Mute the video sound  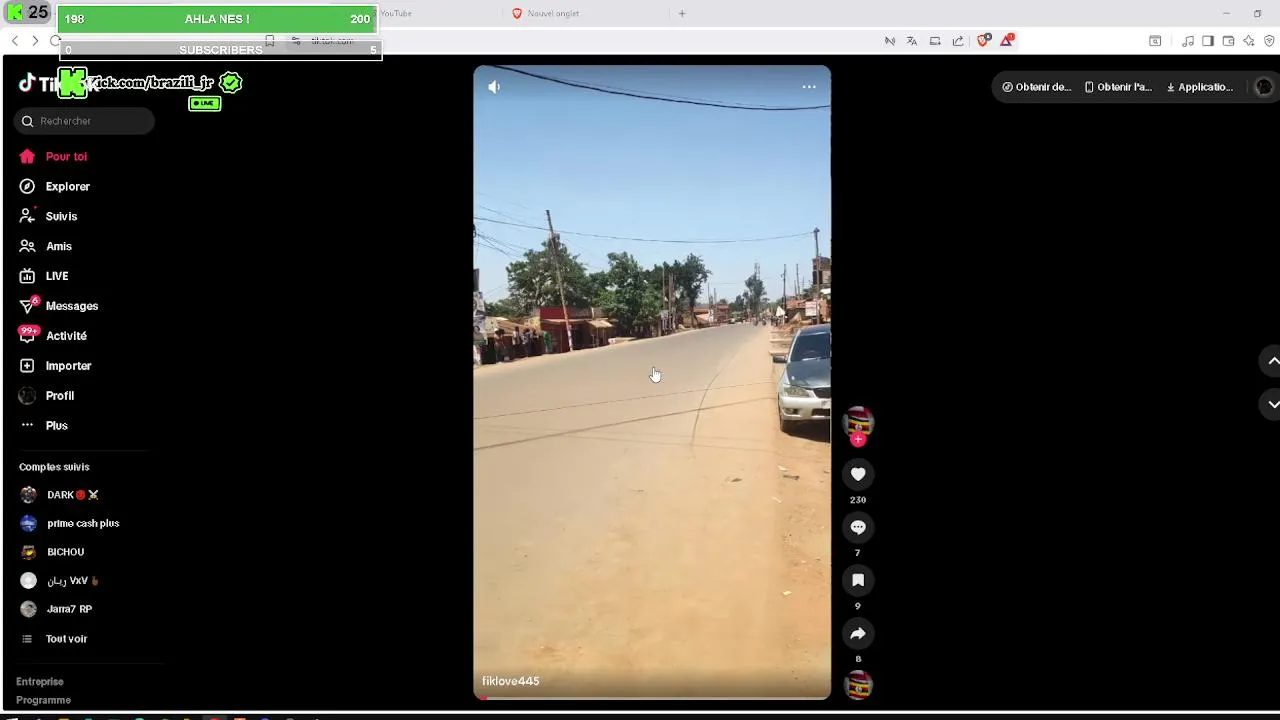tap(494, 87)
